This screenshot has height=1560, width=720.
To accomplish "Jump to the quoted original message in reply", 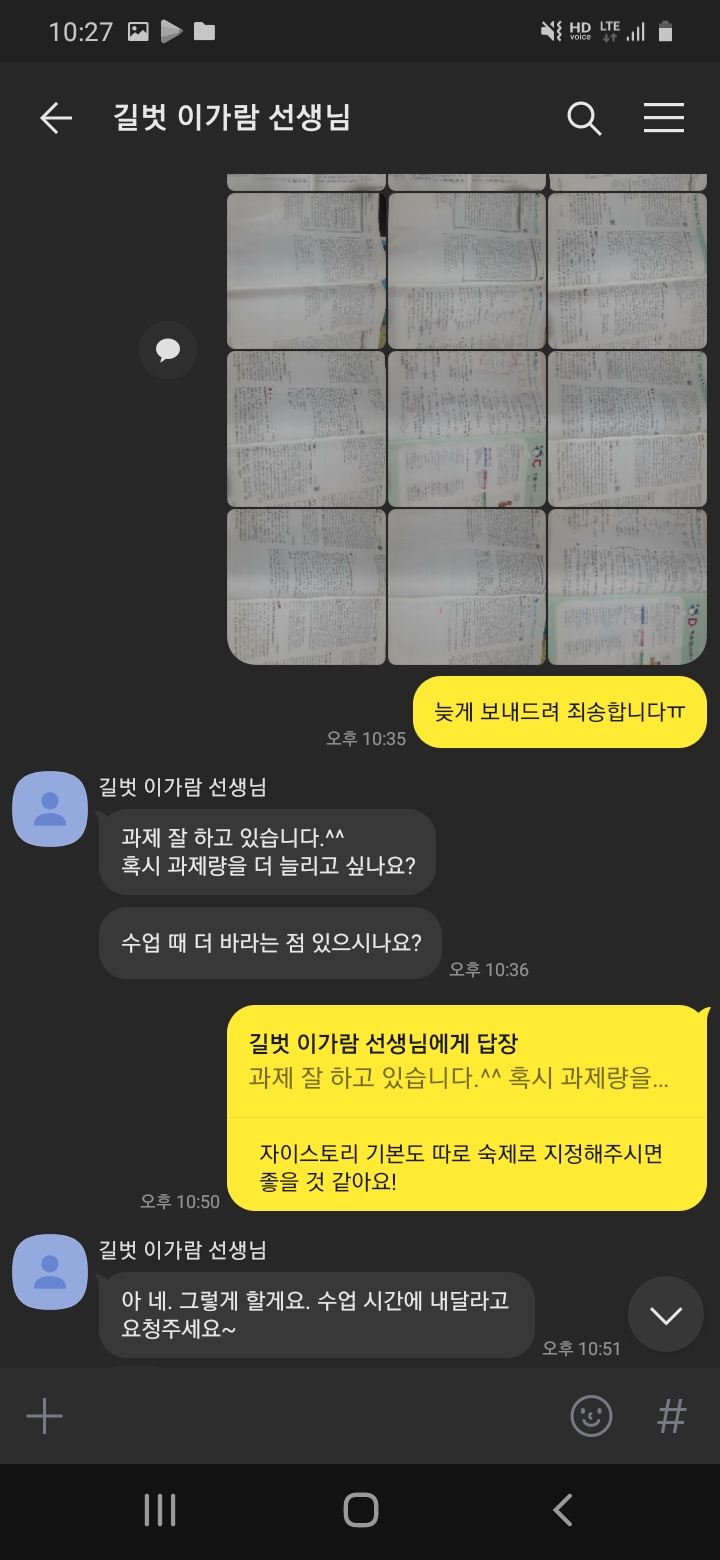I will [460, 1062].
